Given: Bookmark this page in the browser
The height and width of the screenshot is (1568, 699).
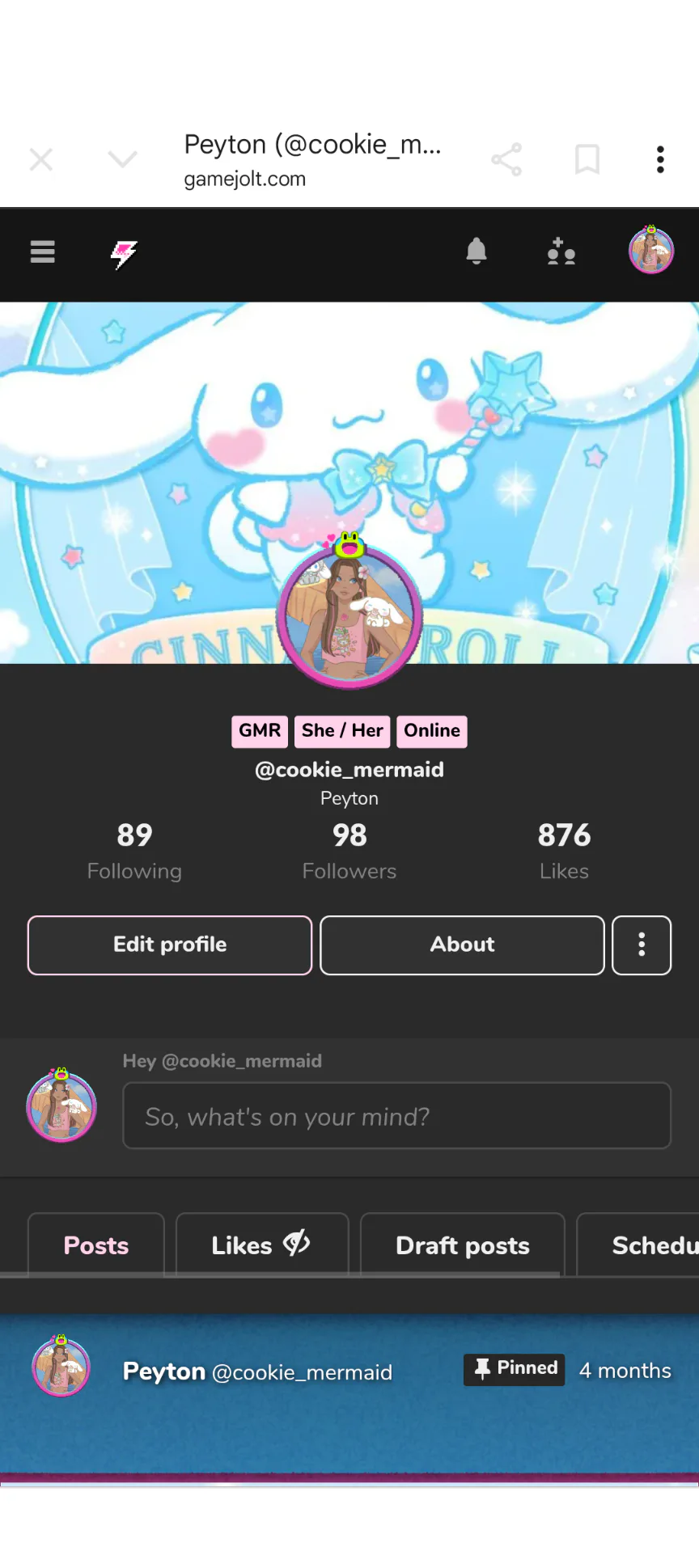Looking at the screenshot, I should point(587,159).
